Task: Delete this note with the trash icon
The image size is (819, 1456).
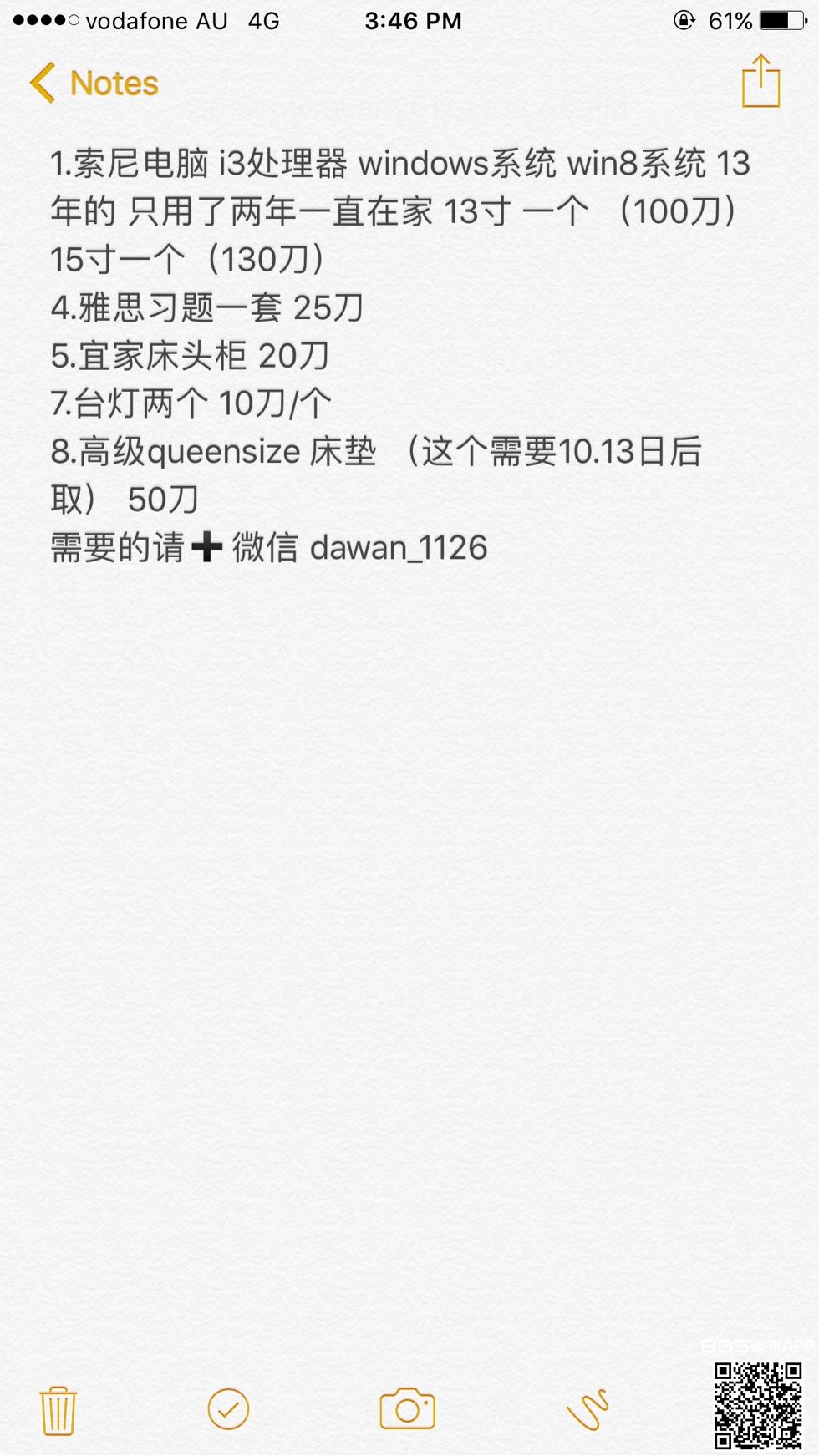Action: pos(58,1411)
